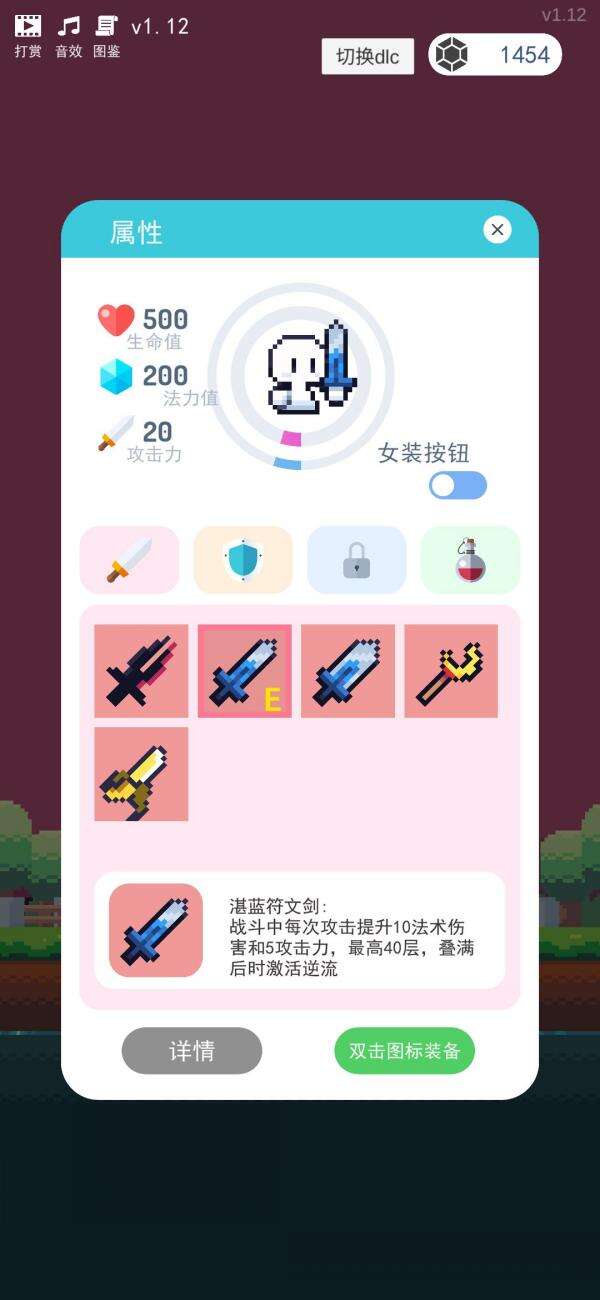Select the yellow blade weapon
This screenshot has height=1300, width=600.
(x=141, y=774)
